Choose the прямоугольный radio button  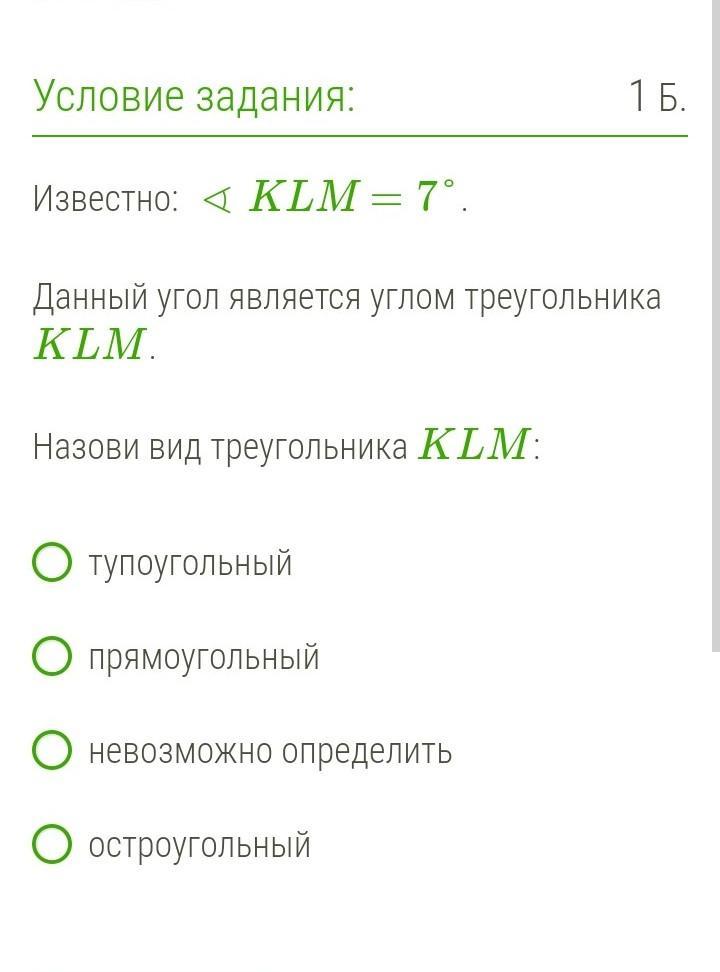coord(51,656)
